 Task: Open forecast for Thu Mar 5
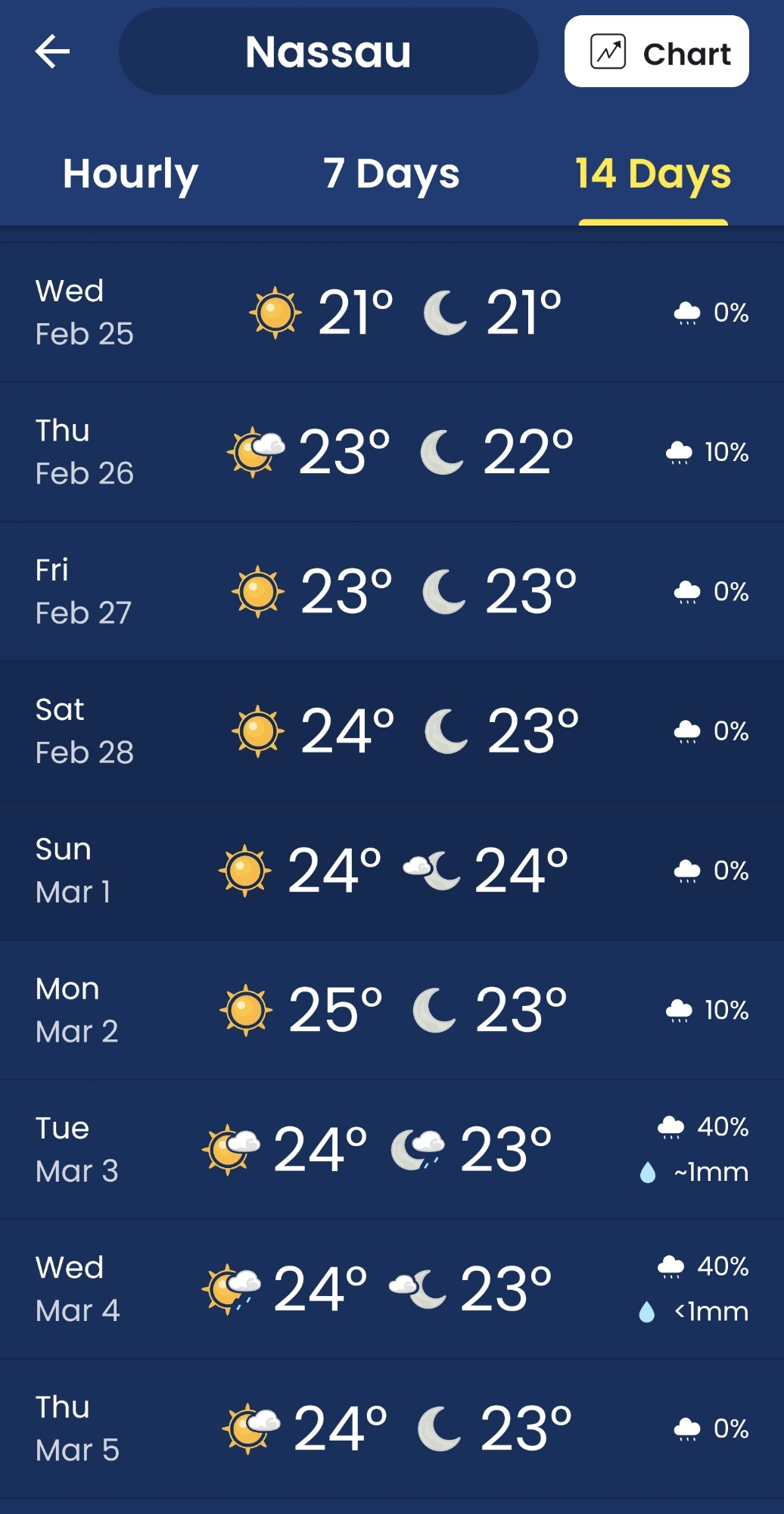392,1428
